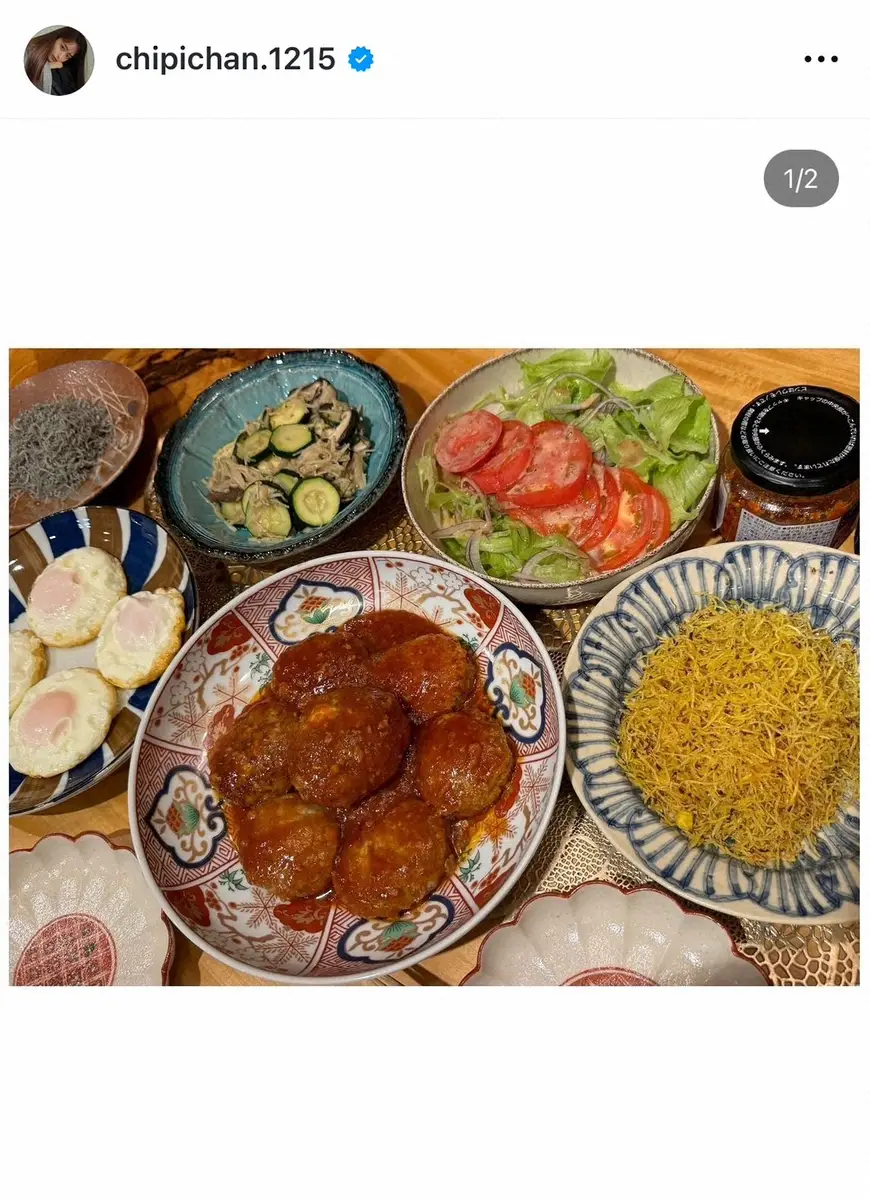Select the 1/2 carousel page indicator

800,179
